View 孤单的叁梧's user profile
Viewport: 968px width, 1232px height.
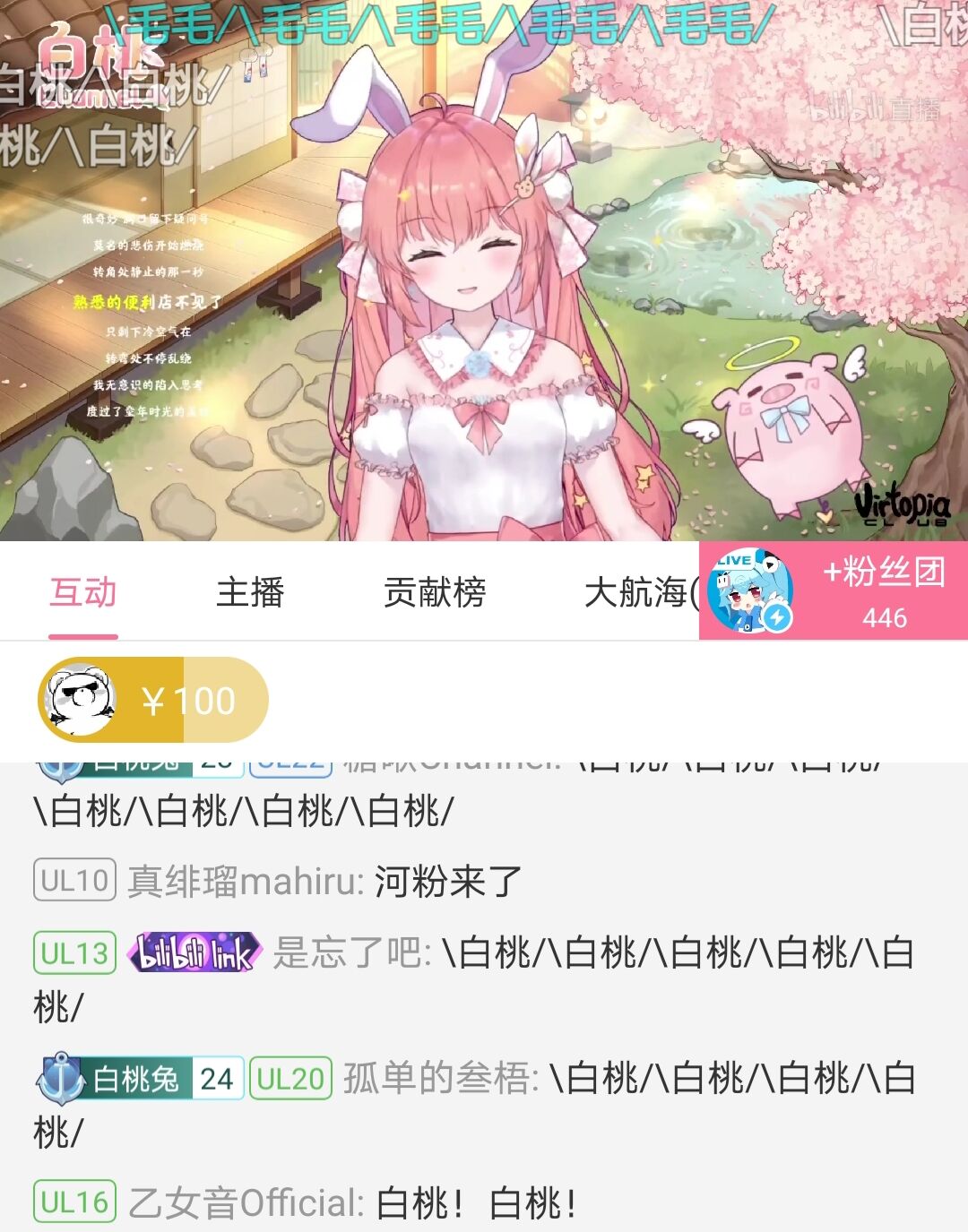click(x=439, y=1079)
